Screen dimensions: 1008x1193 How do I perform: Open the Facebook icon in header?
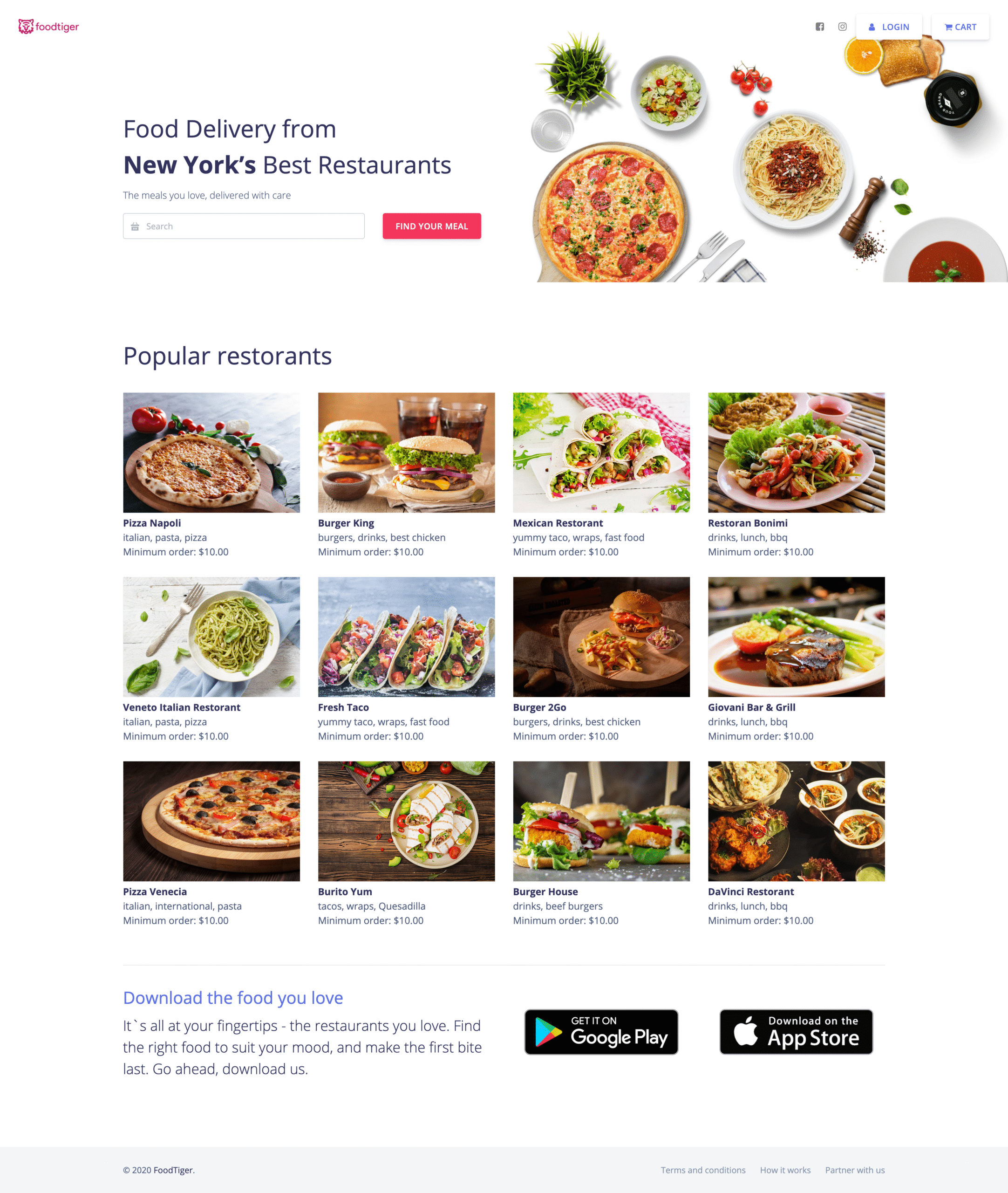(x=819, y=27)
